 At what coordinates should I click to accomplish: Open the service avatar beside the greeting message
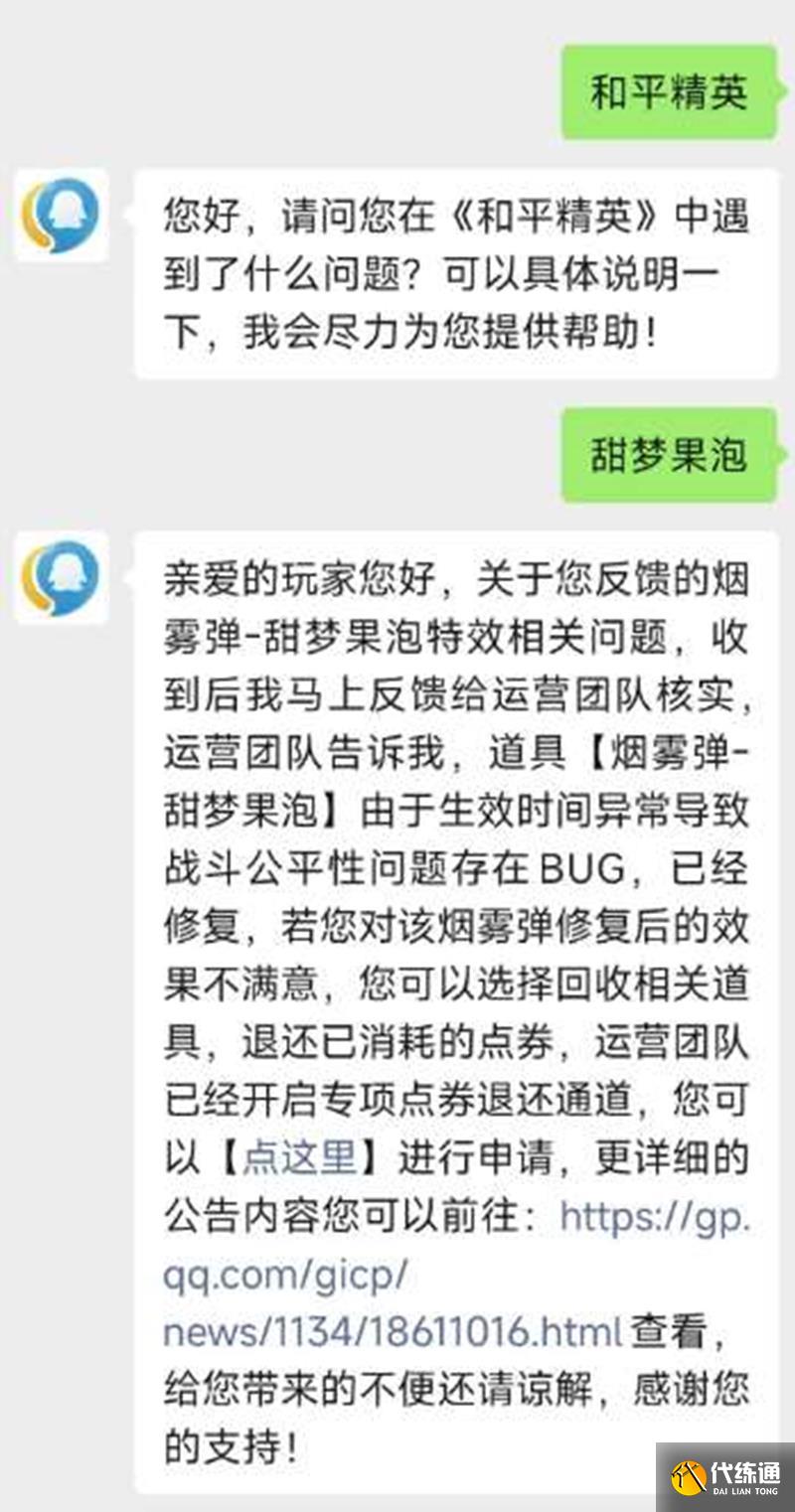pos(62,215)
